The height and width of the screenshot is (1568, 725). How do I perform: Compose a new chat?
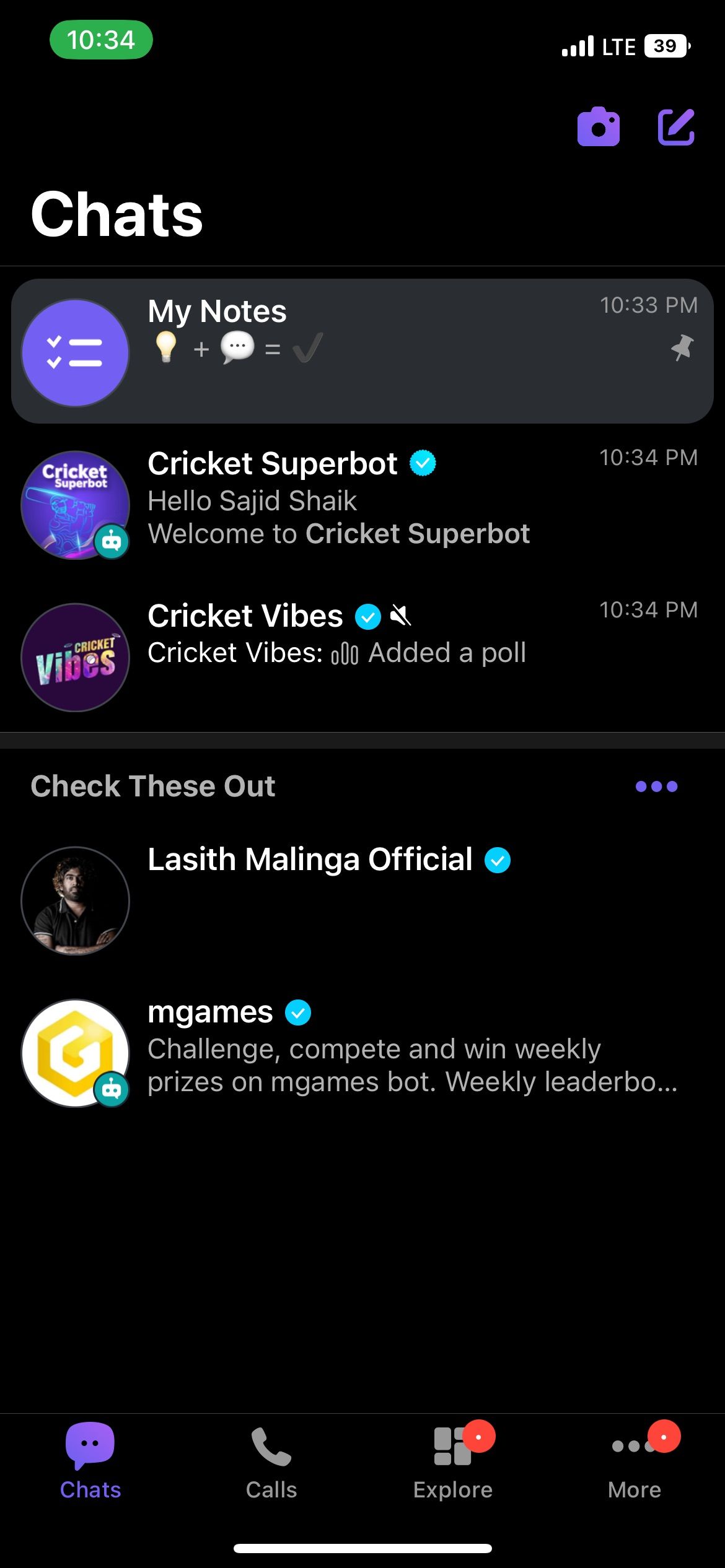(676, 127)
